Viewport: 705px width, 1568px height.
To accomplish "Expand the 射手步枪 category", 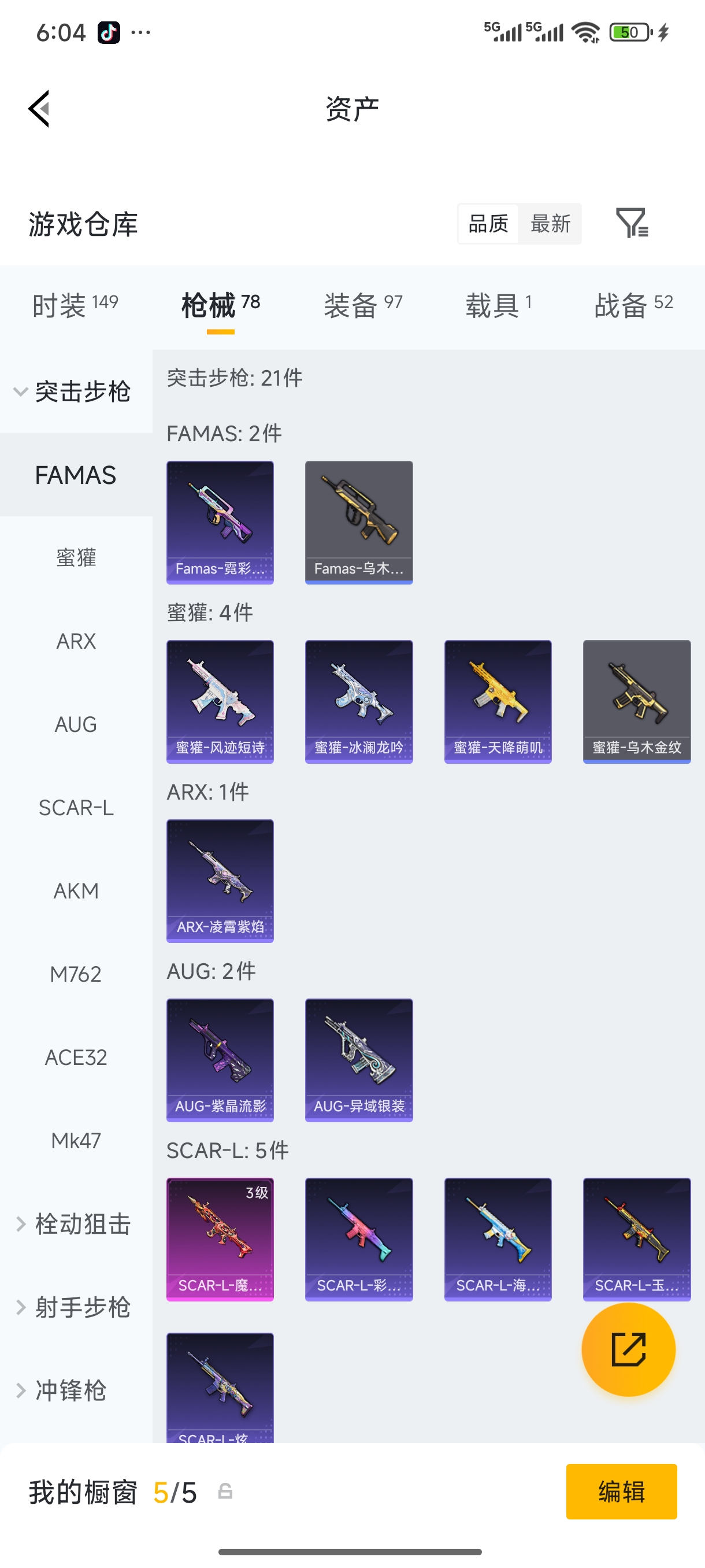I will [x=74, y=1307].
